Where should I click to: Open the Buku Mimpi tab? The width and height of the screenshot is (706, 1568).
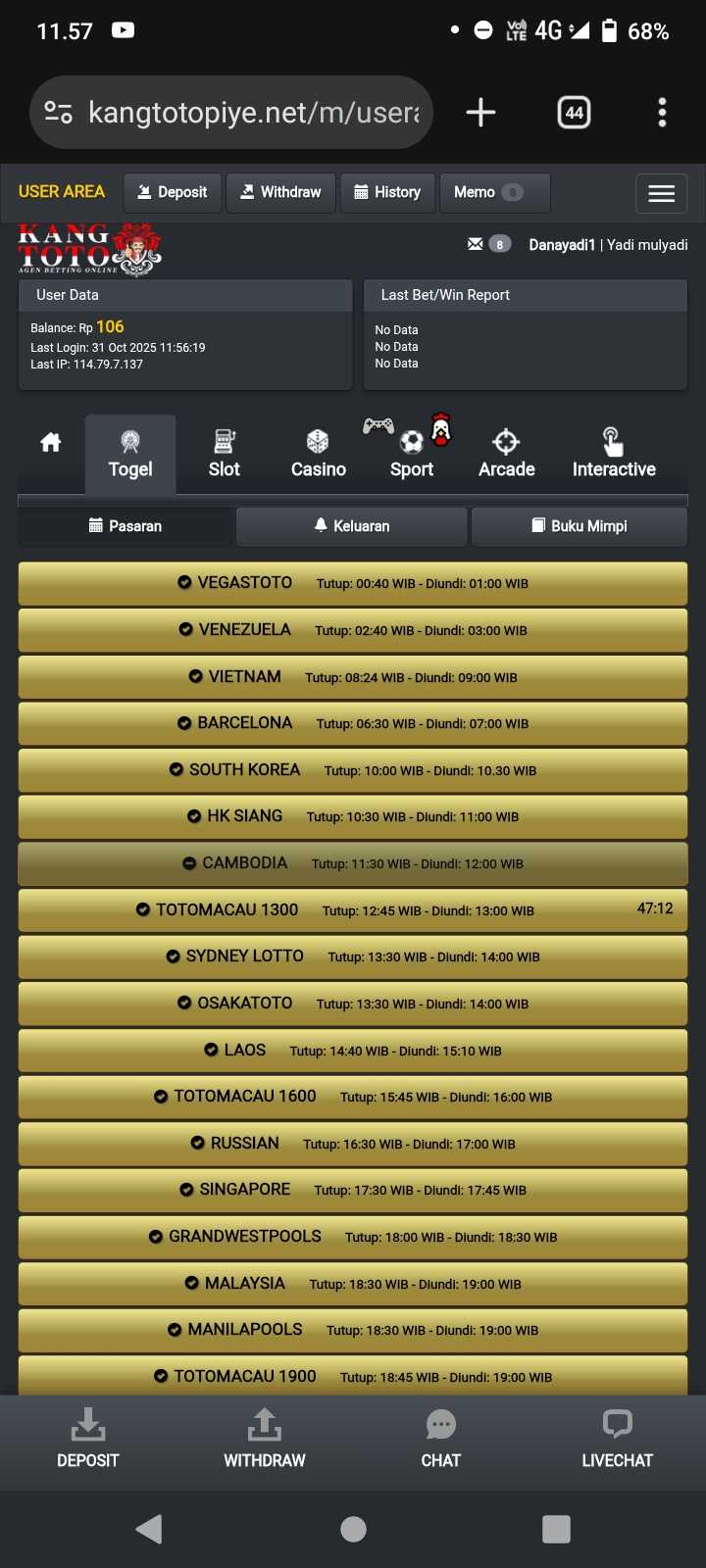[x=579, y=526]
